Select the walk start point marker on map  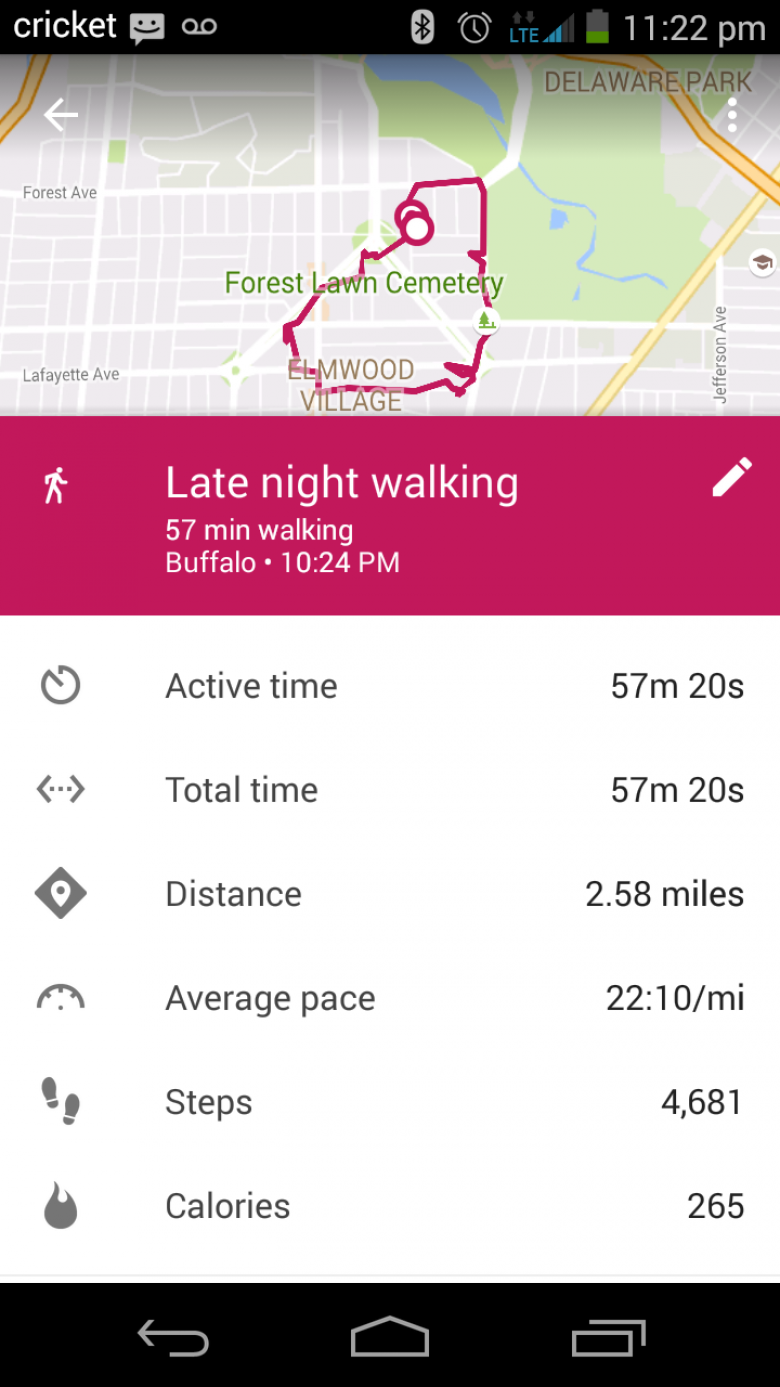[417, 226]
